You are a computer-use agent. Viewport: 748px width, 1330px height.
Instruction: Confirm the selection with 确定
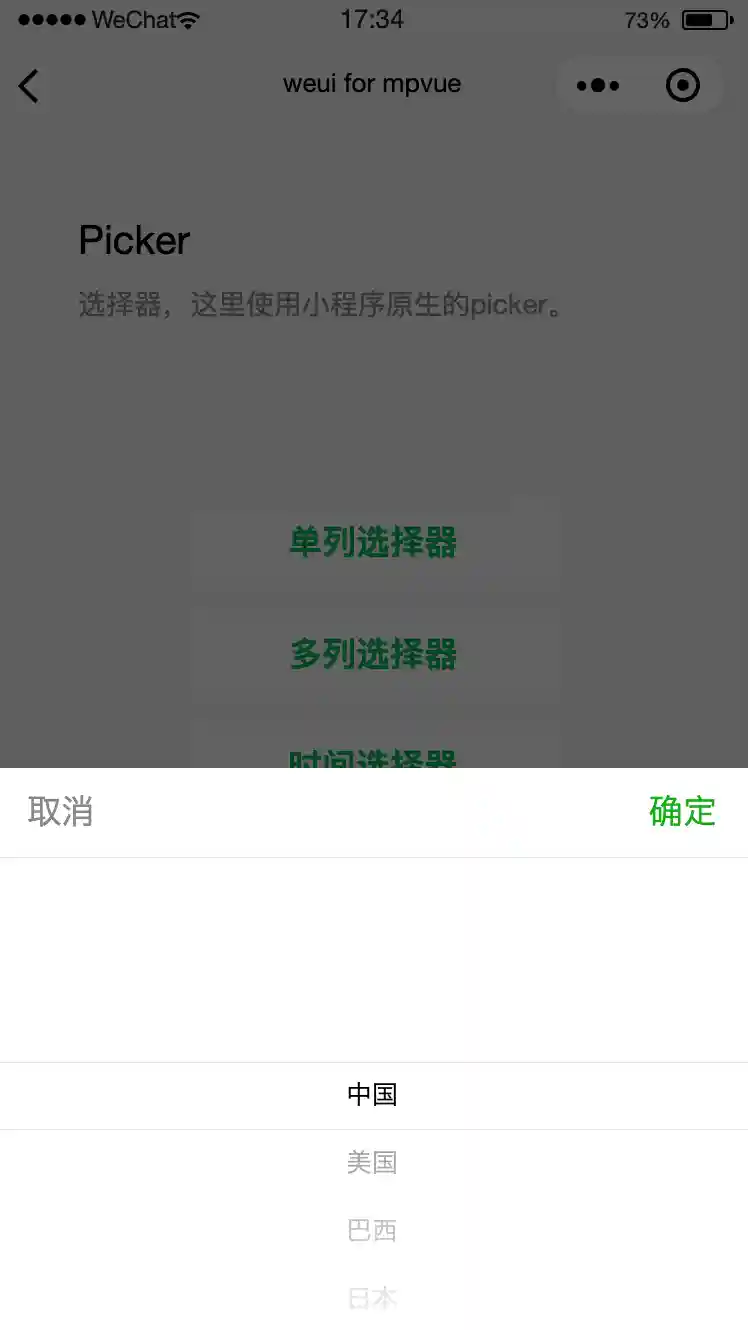pyautogui.click(x=682, y=811)
